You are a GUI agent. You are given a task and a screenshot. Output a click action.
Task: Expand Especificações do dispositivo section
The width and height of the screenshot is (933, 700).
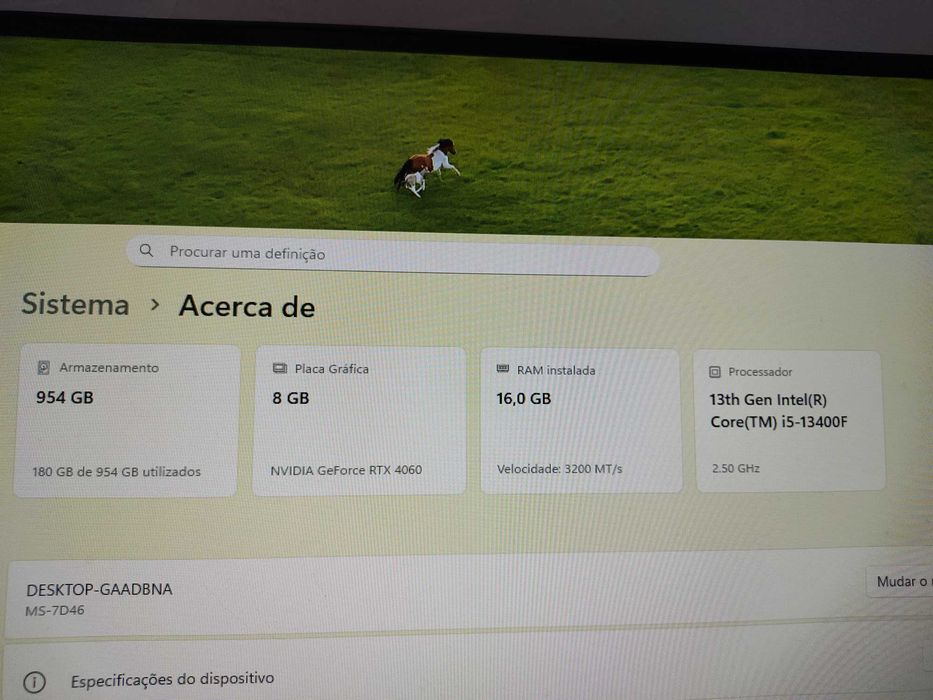[x=172, y=680]
